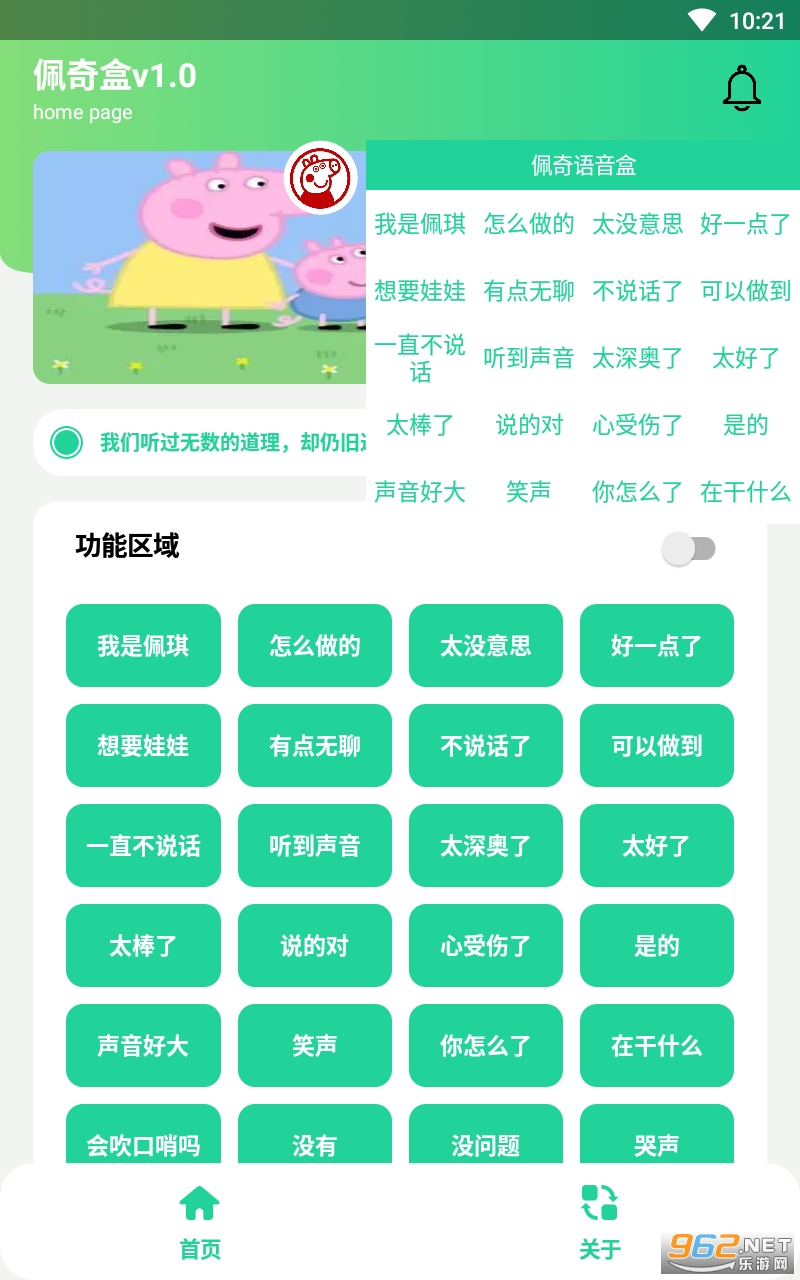Play the green 声音好大 button

click(143, 1046)
